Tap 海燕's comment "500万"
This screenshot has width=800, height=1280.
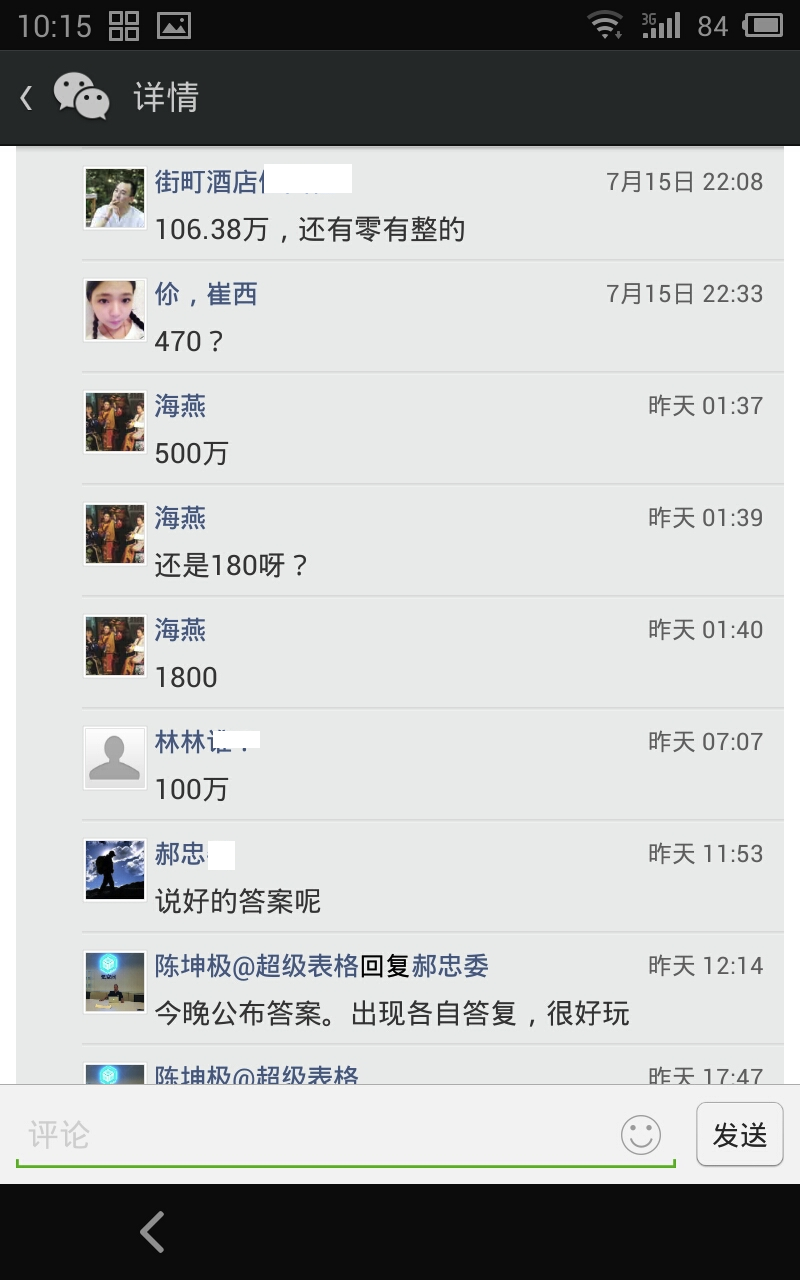coord(192,454)
